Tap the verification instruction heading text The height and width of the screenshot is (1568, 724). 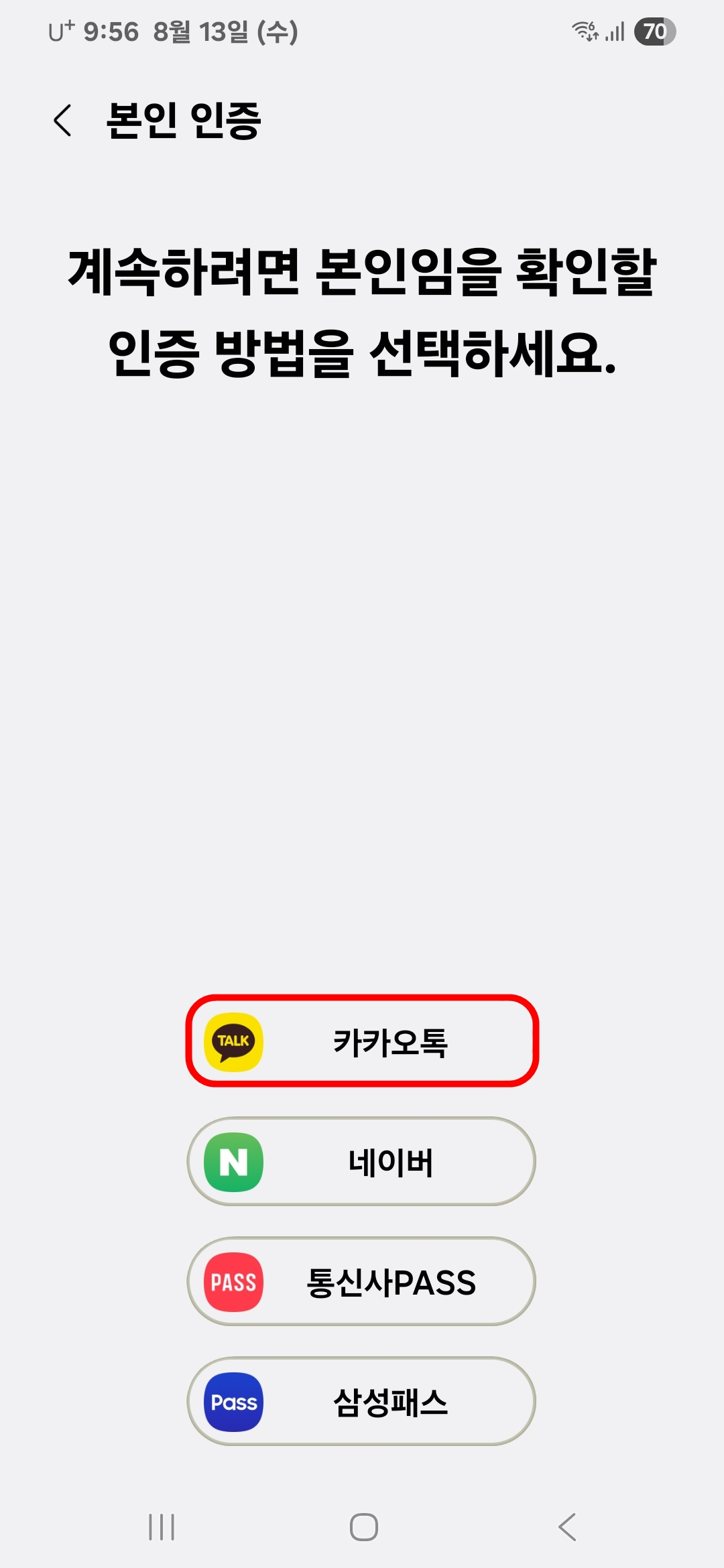point(362,310)
